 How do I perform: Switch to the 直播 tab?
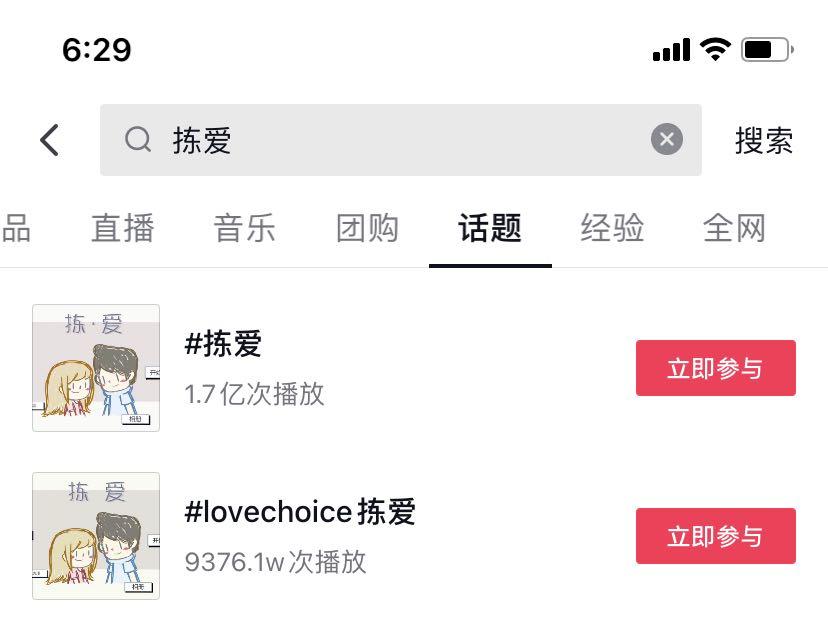pos(123,228)
